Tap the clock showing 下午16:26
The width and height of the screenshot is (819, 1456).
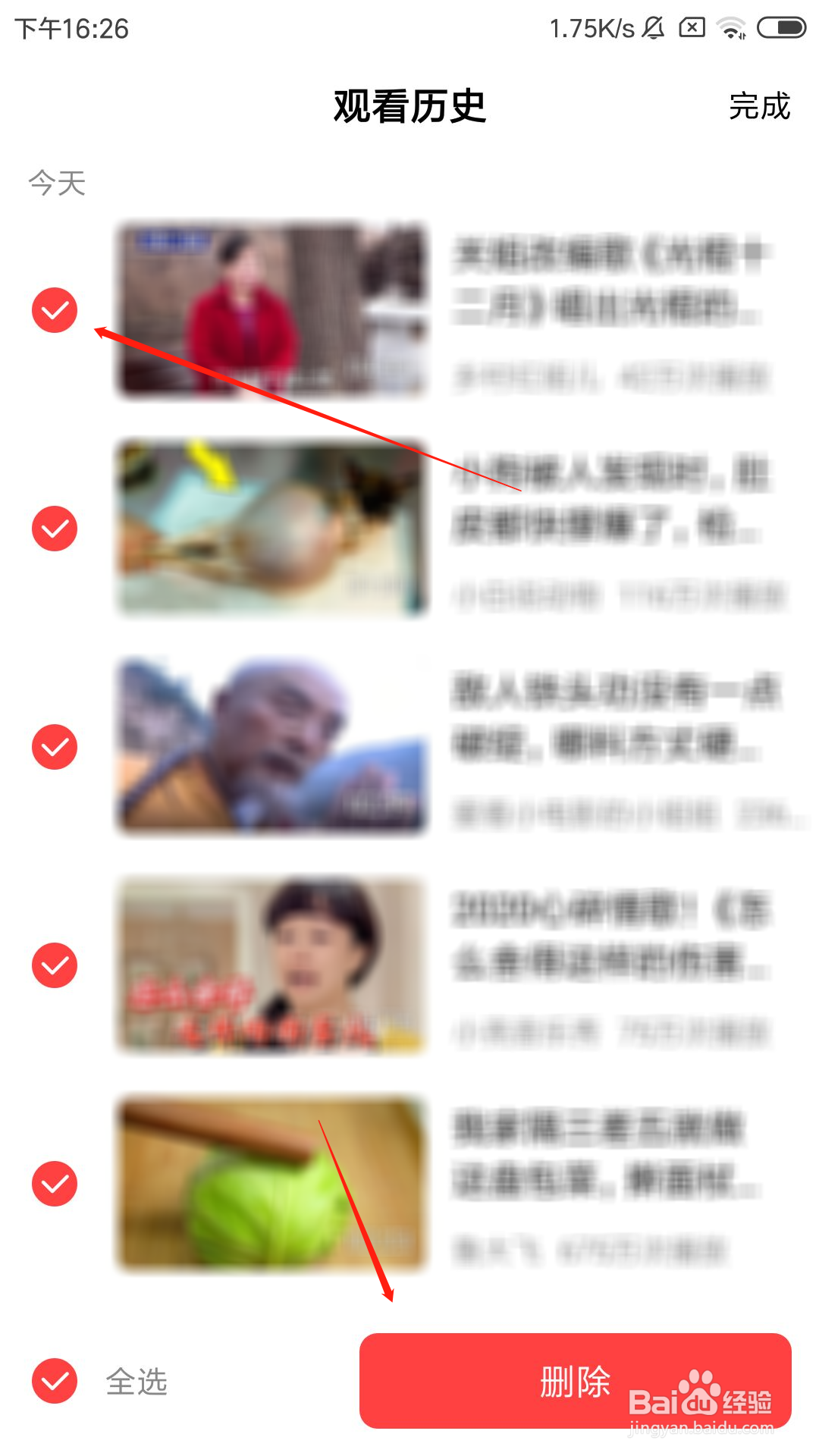click(x=72, y=29)
